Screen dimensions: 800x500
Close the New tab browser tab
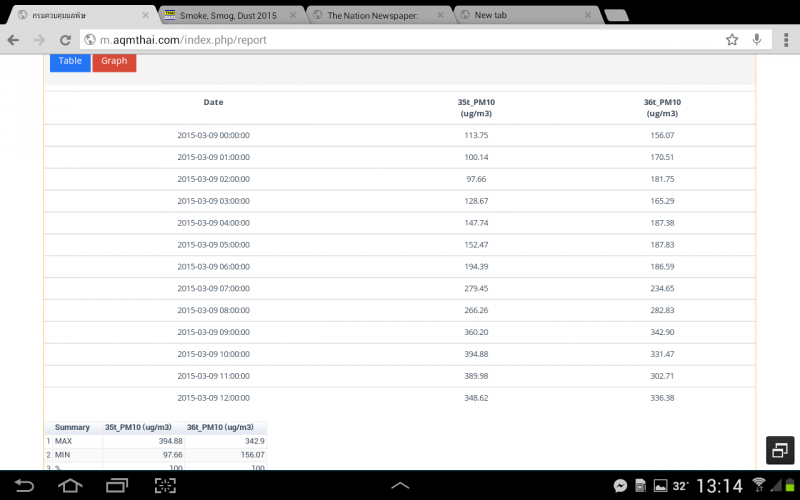[591, 15]
